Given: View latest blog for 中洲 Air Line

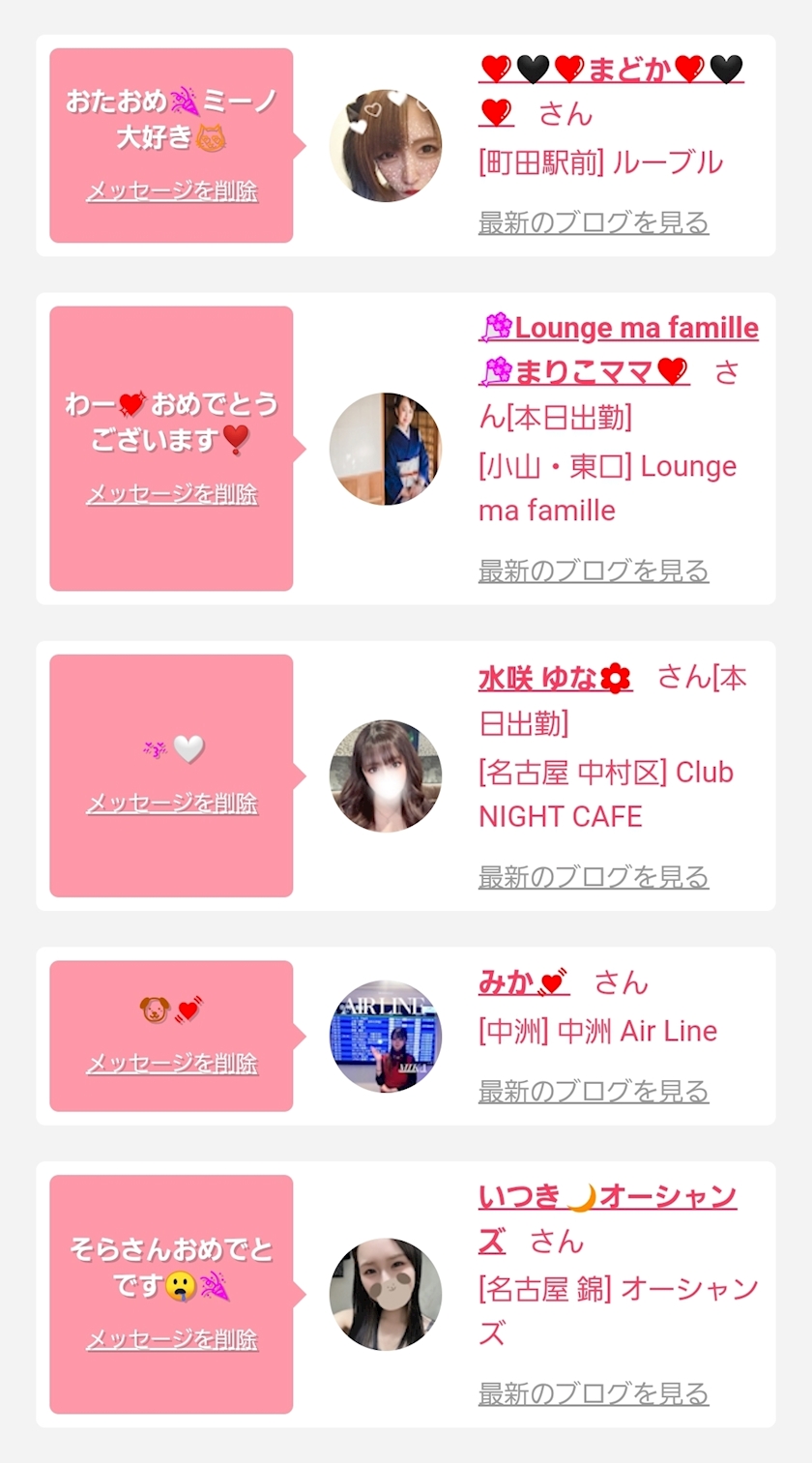Looking at the screenshot, I should coord(594,1092).
